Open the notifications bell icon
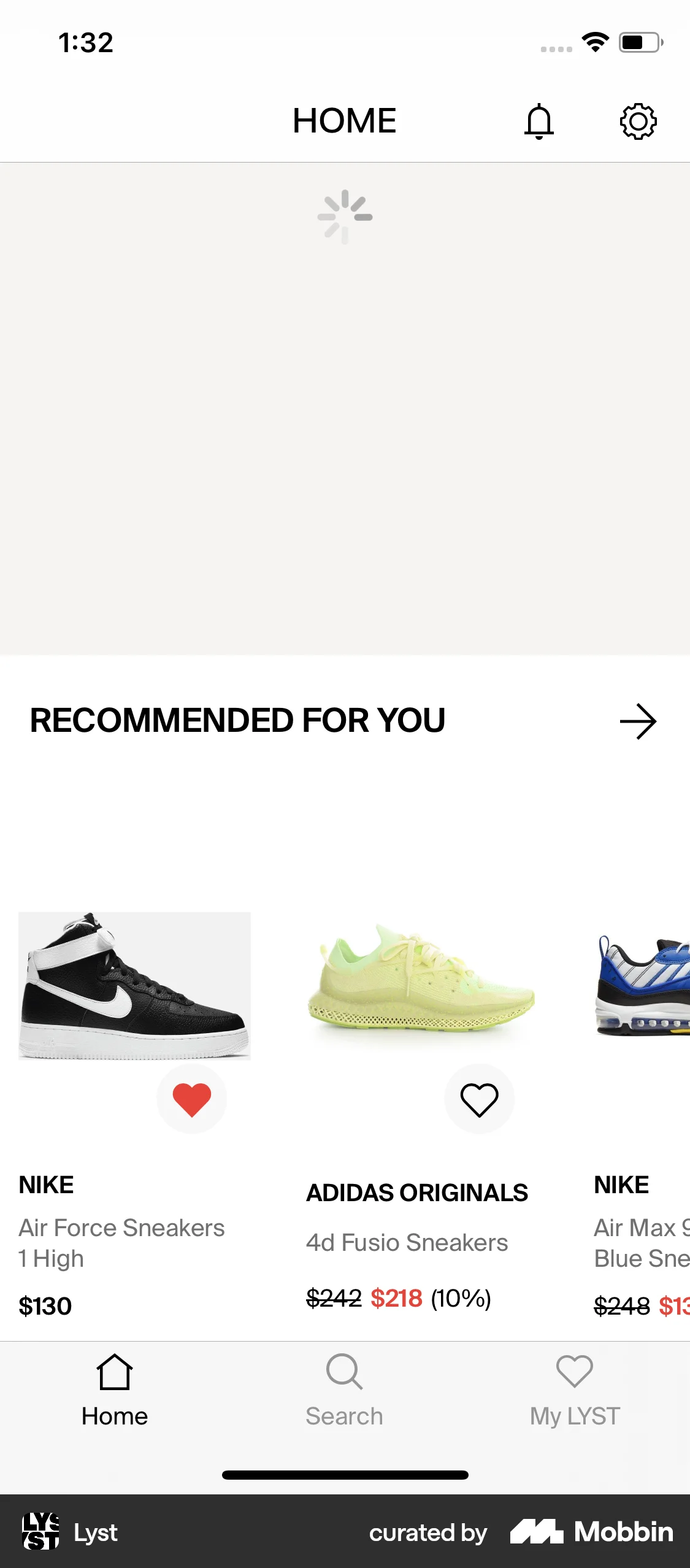 [x=540, y=121]
